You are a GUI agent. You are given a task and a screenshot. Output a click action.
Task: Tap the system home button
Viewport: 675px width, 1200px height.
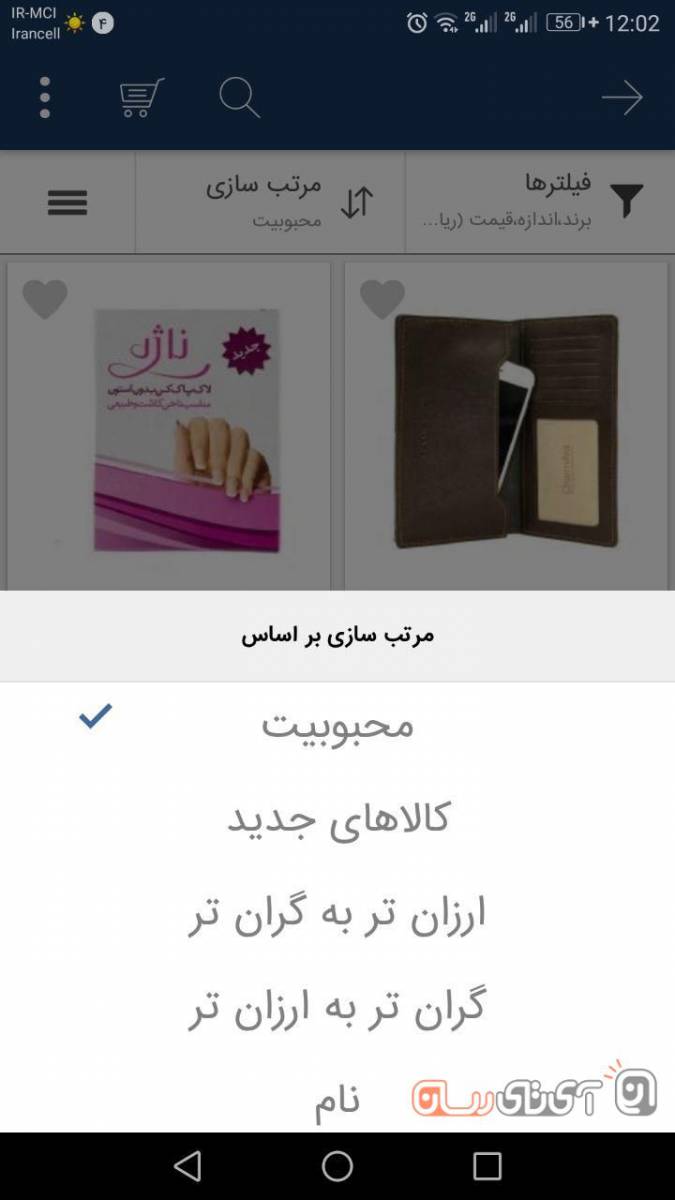[337, 1166]
